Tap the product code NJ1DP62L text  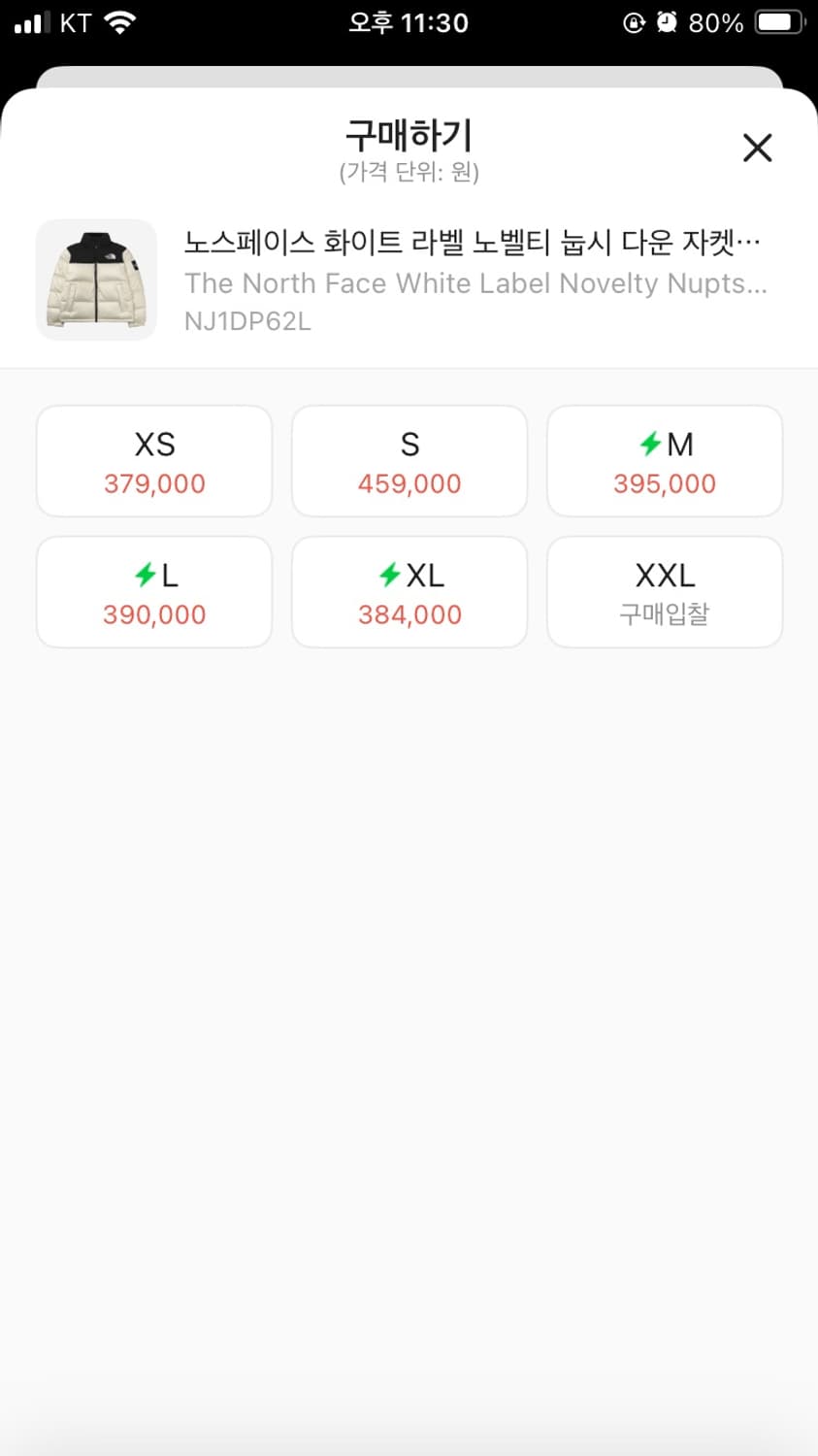click(247, 321)
